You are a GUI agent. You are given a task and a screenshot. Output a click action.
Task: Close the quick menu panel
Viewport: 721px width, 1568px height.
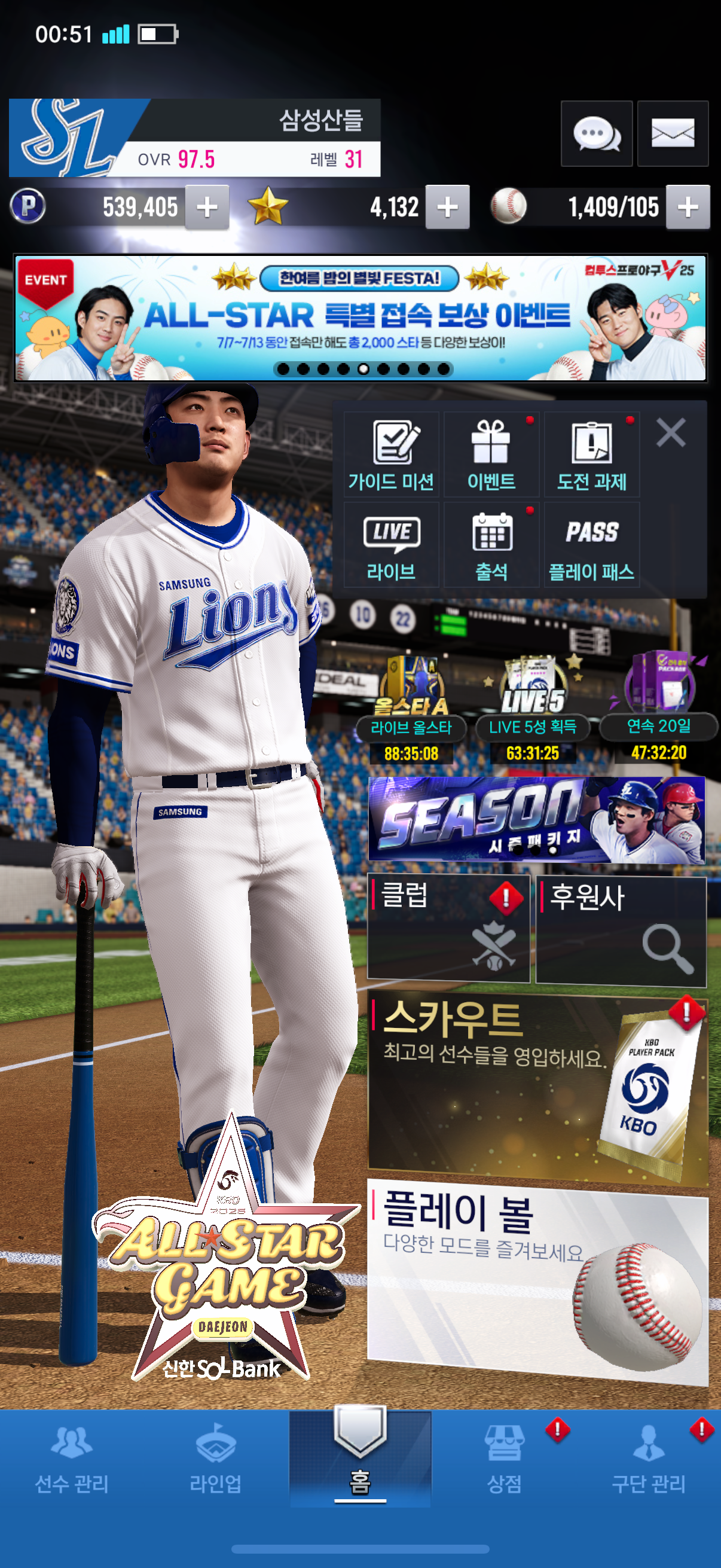671,433
